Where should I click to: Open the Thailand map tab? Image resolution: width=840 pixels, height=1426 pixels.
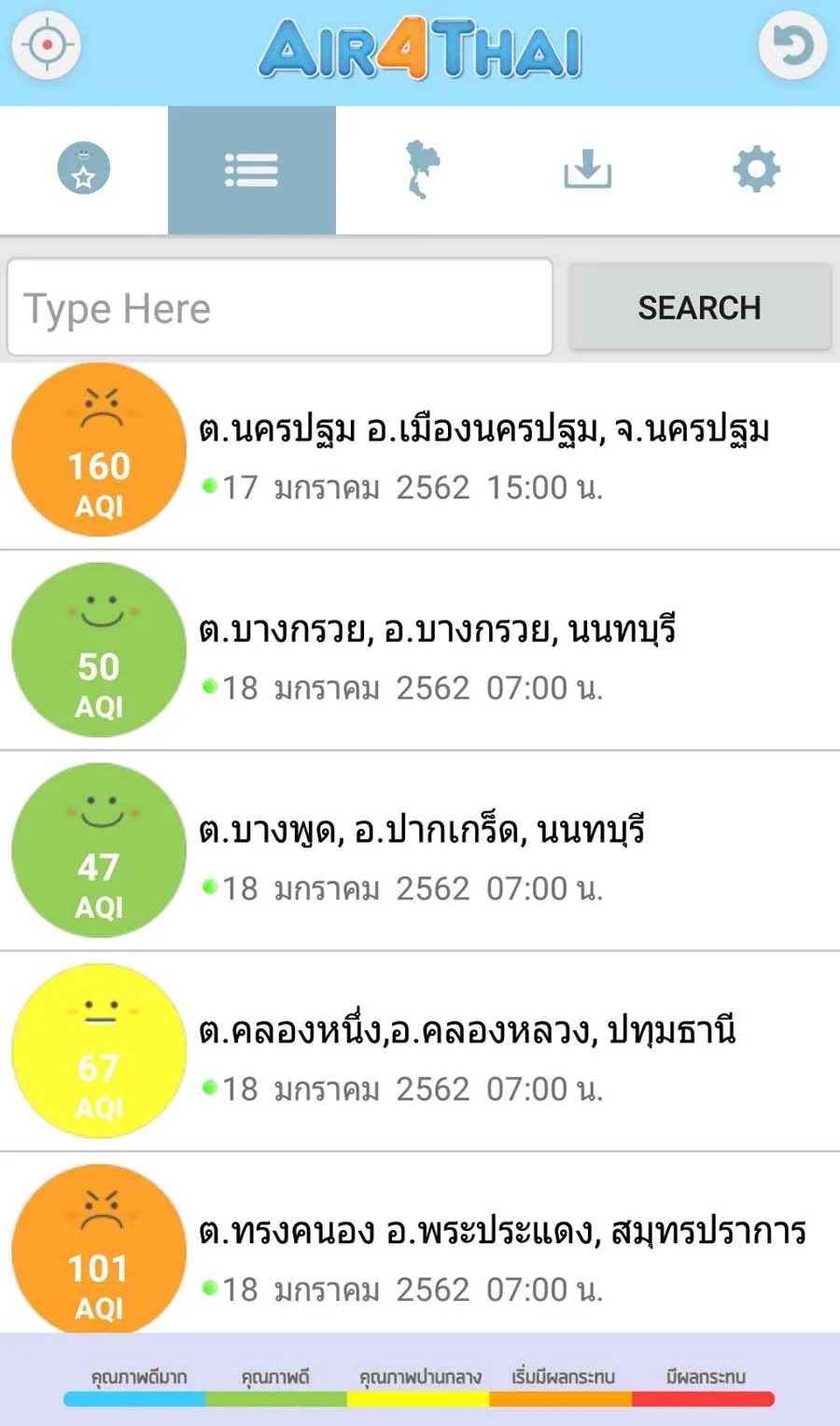[422, 169]
